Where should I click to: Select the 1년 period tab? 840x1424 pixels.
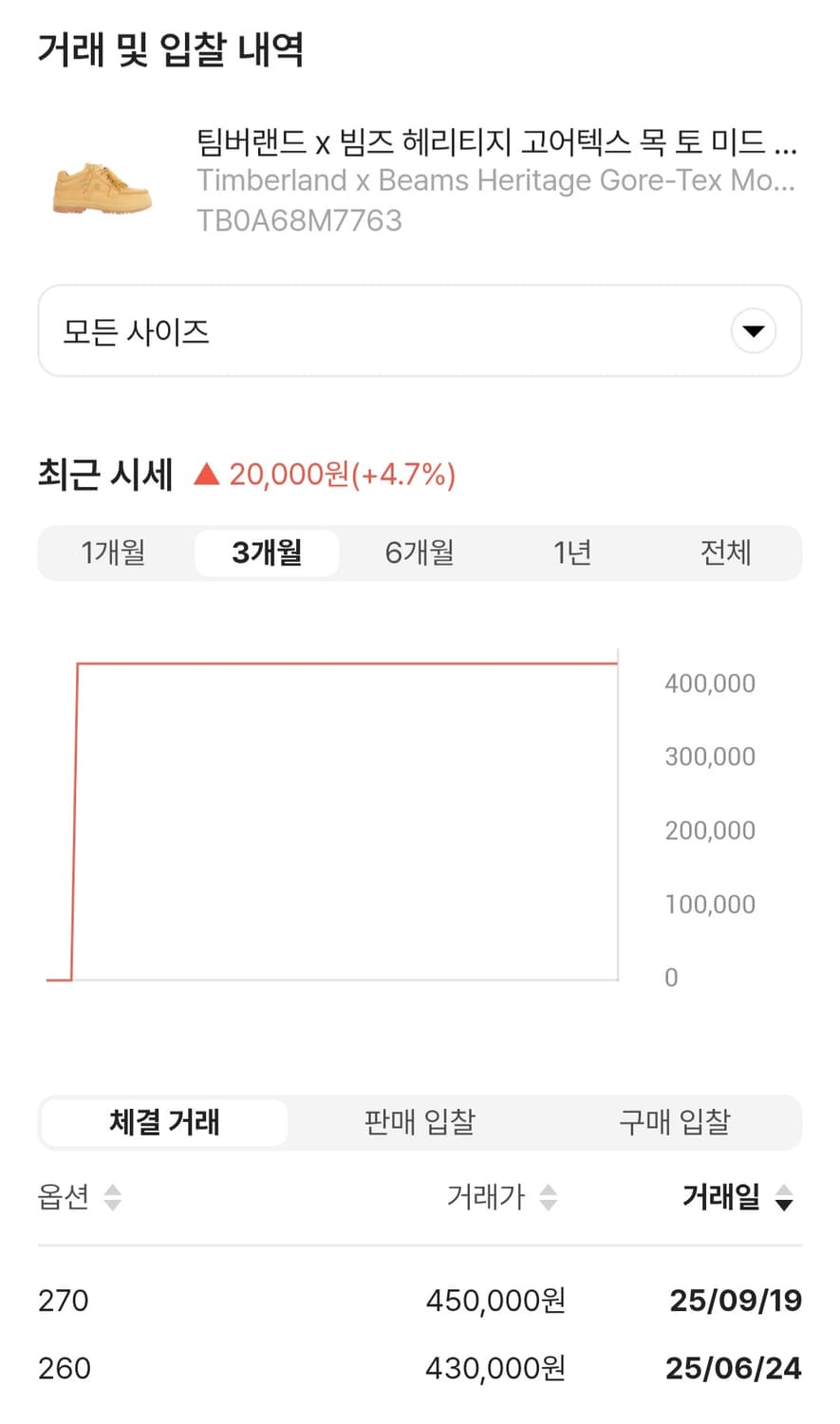(571, 552)
